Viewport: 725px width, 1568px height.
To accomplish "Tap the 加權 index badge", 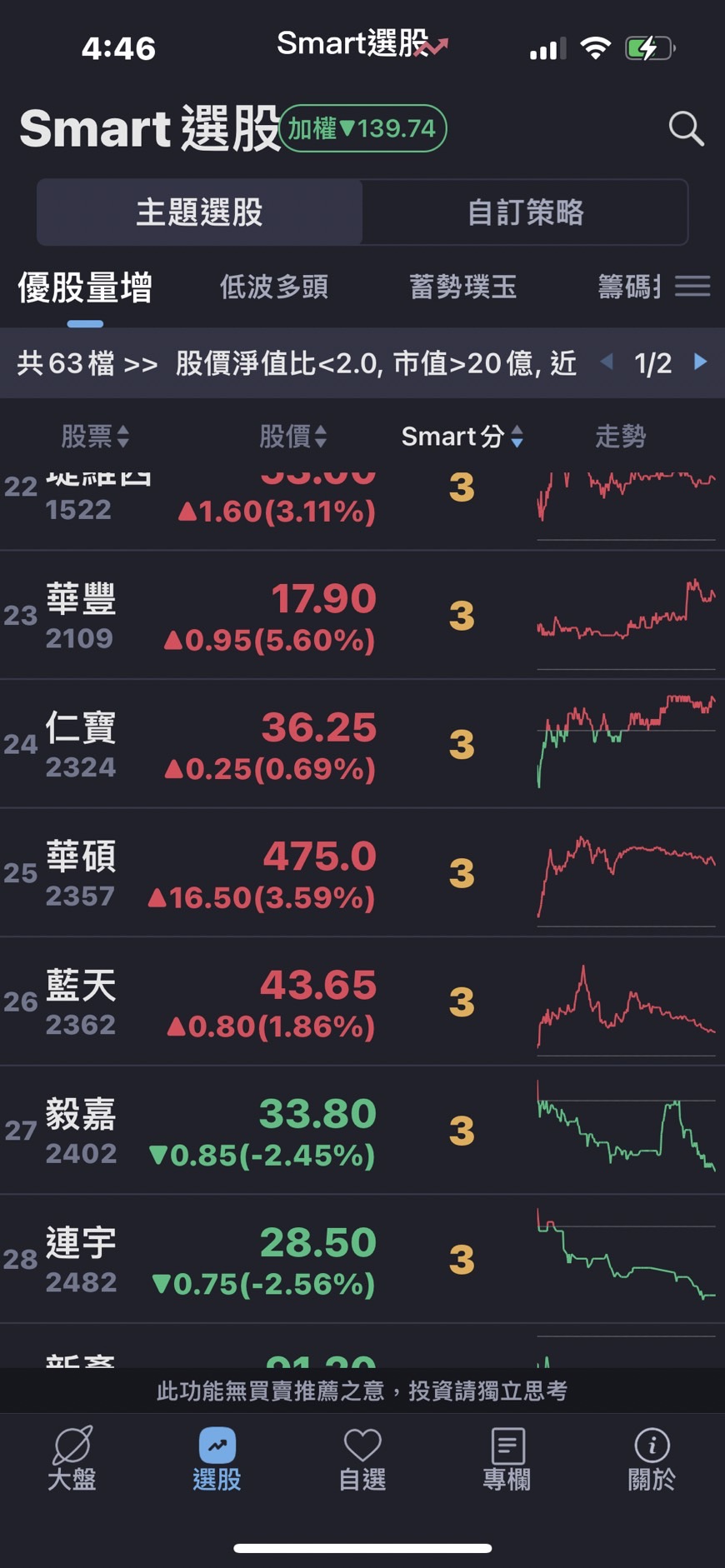I will point(362,128).
